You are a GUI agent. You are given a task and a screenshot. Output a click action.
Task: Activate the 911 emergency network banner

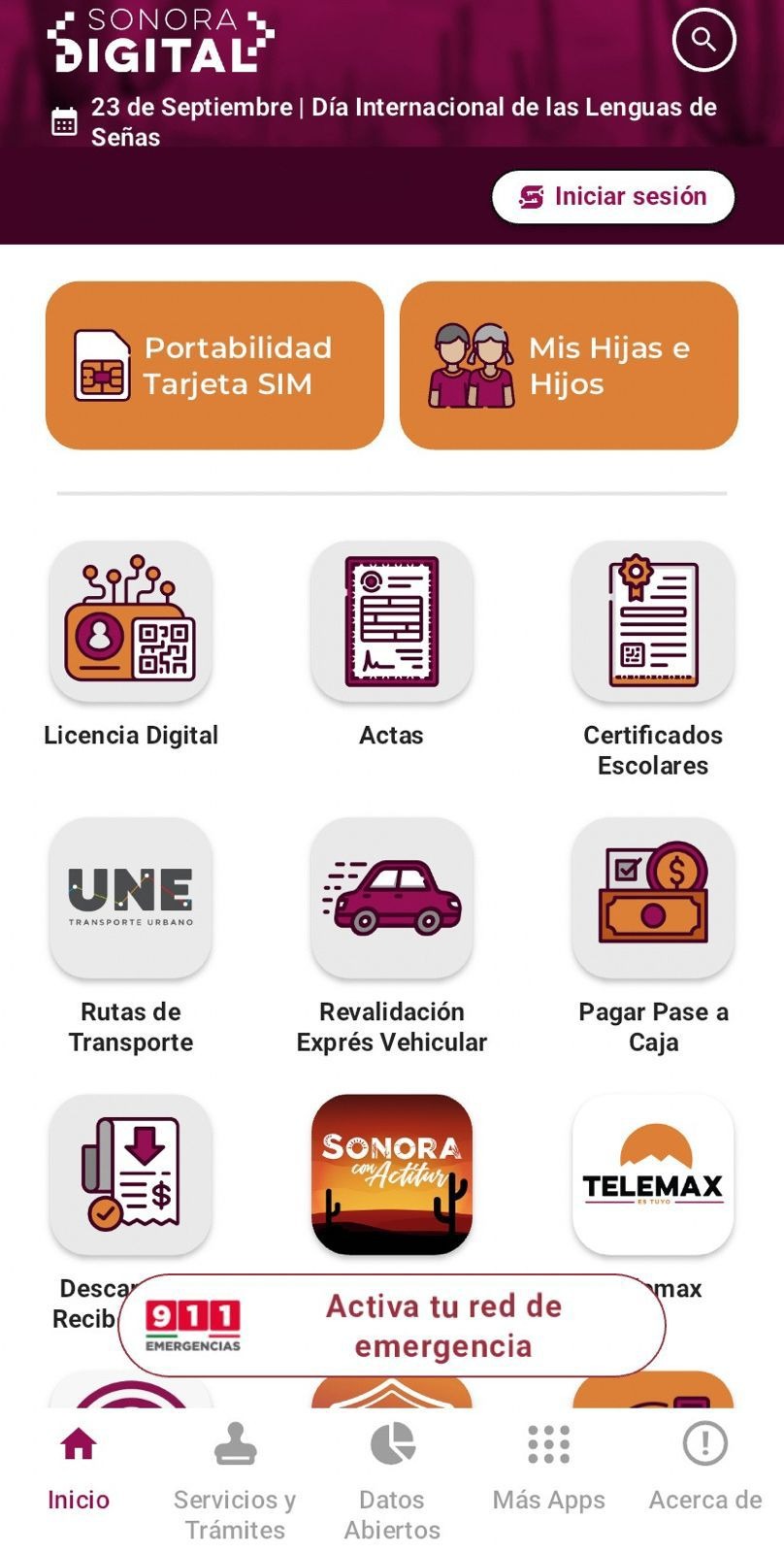pos(392,1326)
